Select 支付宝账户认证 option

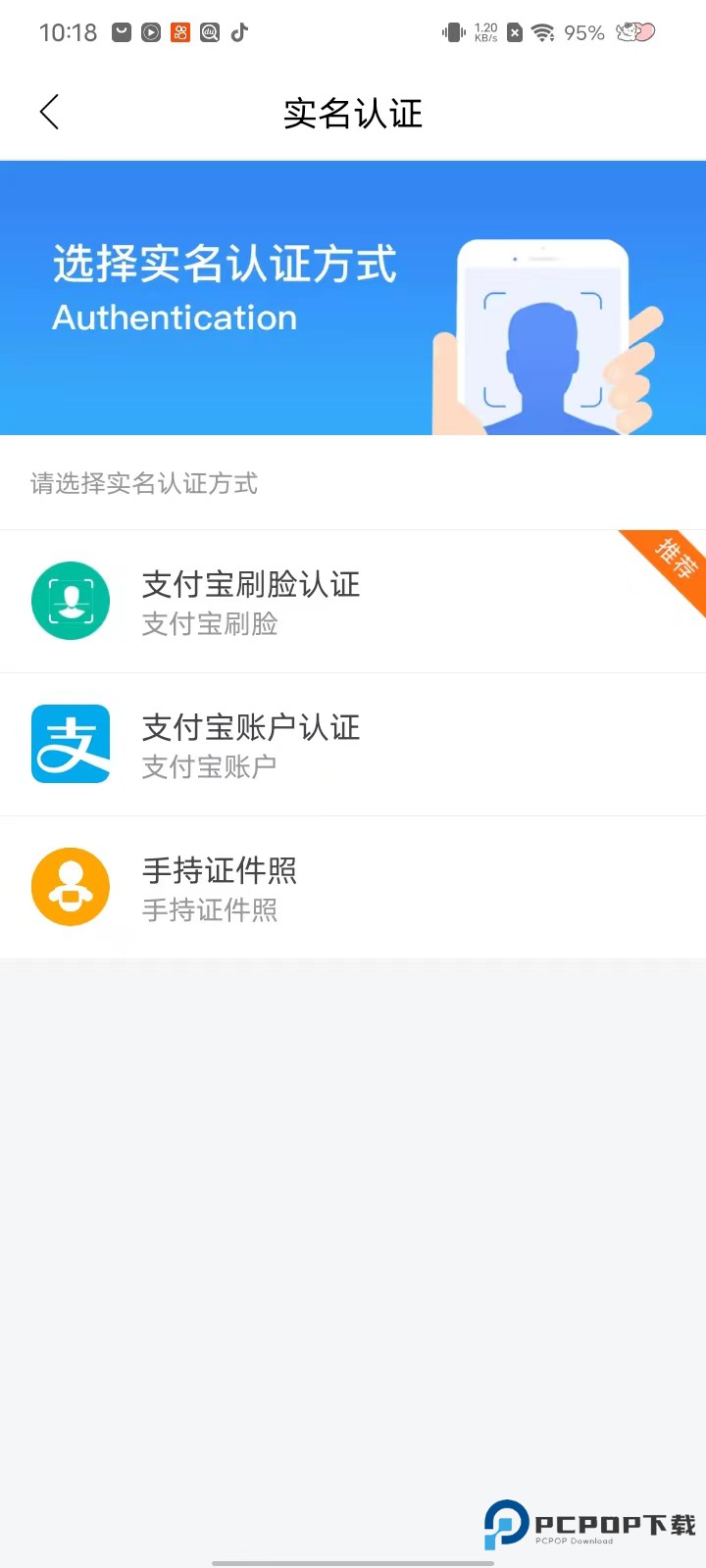pos(249,727)
